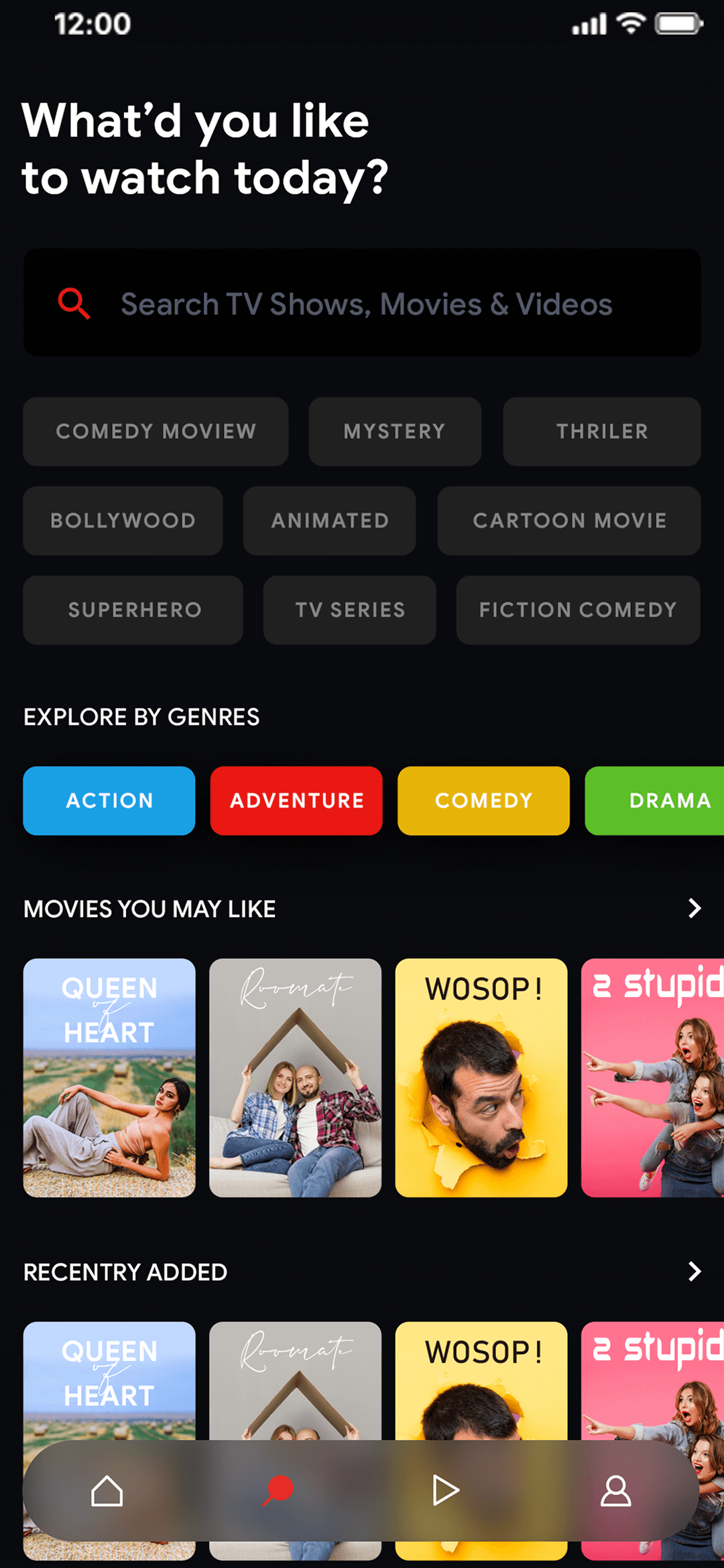
Task: Choose the TV SERIES category
Action: 350,610
